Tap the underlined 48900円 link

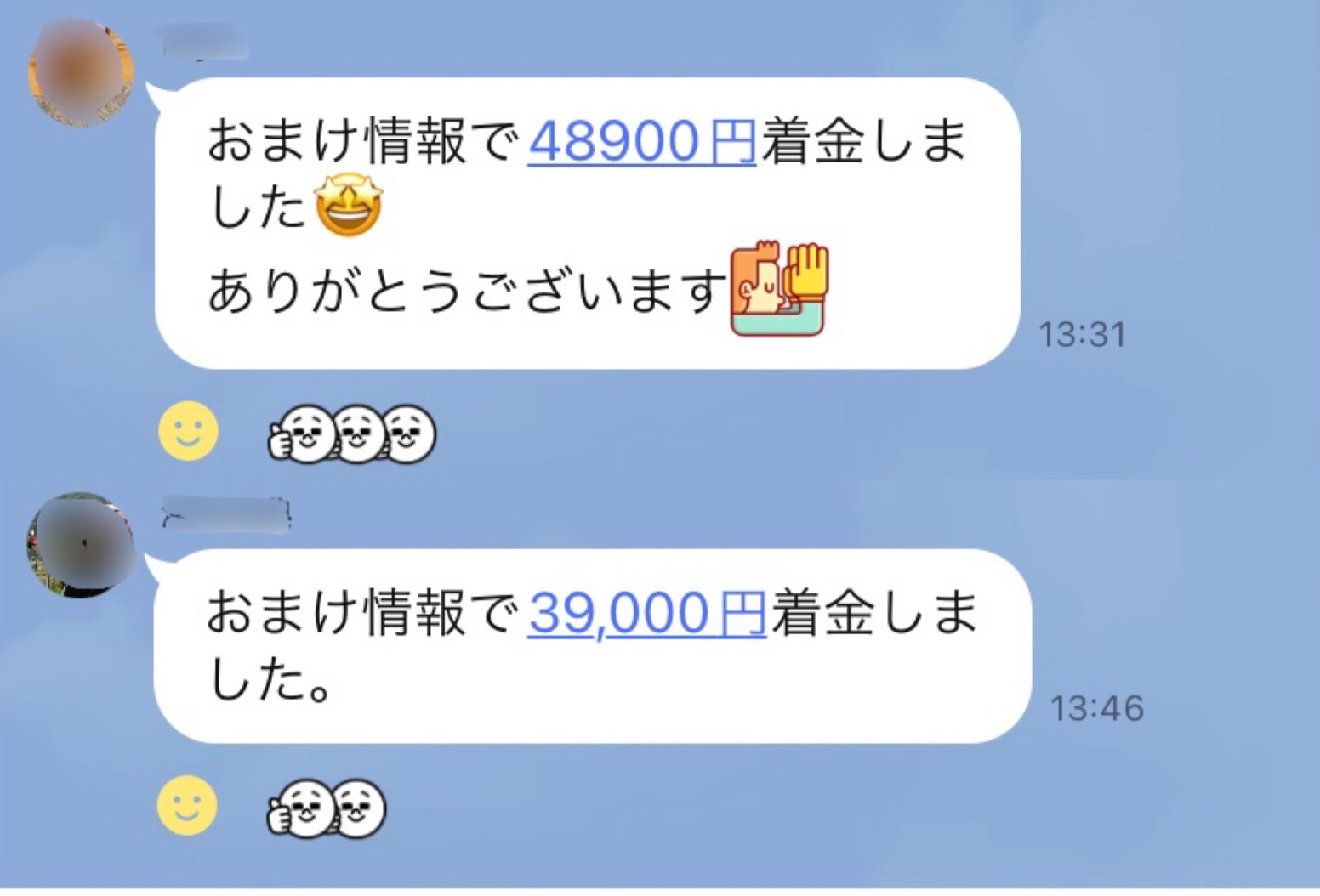tap(641, 140)
